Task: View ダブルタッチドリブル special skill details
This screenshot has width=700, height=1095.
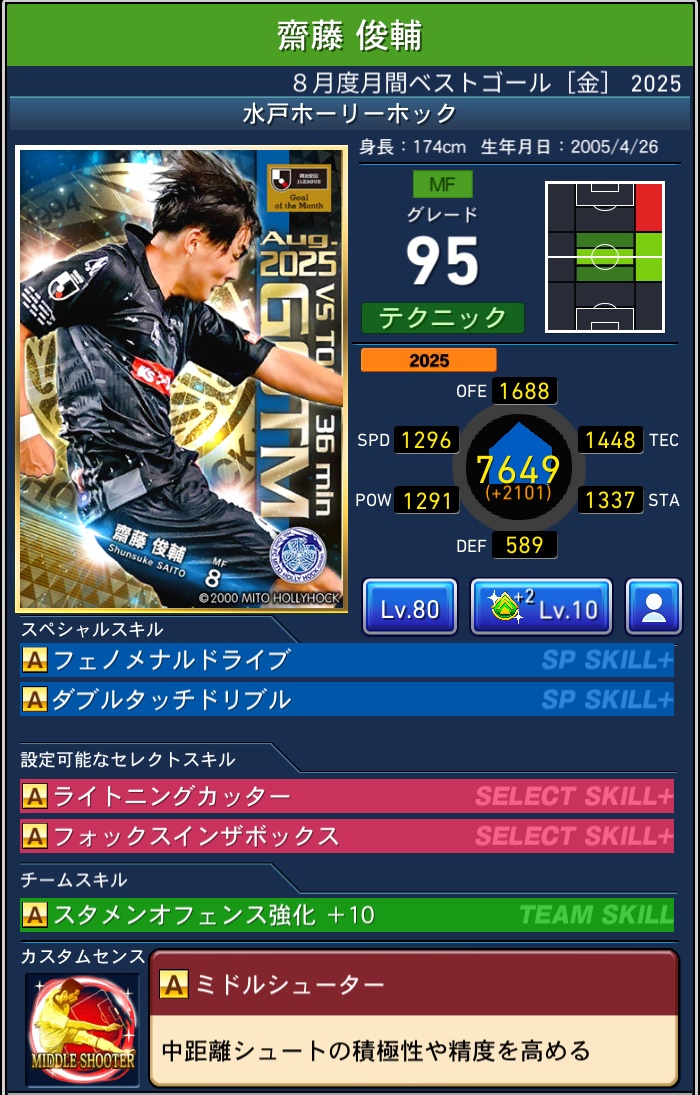Action: click(347, 699)
